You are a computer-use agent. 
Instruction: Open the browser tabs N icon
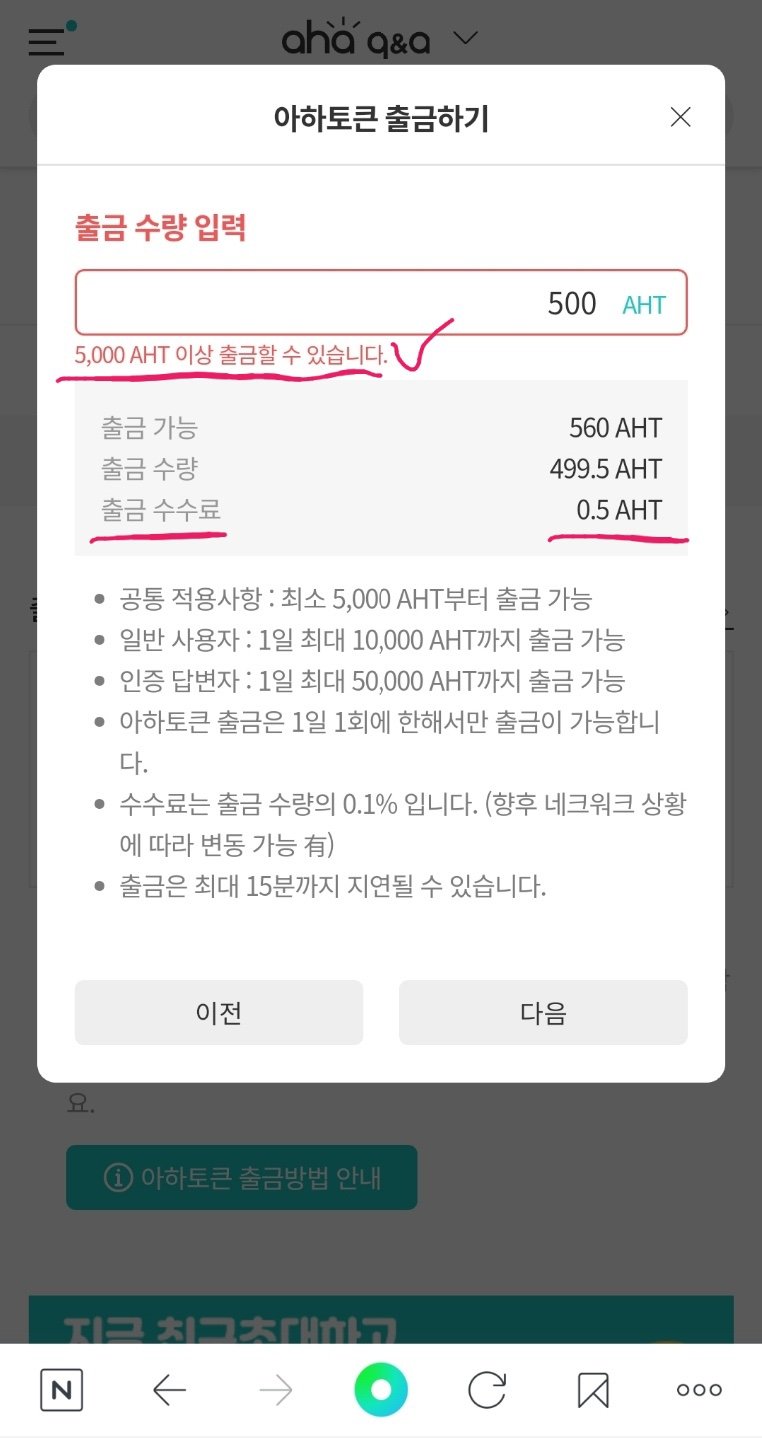62,1390
